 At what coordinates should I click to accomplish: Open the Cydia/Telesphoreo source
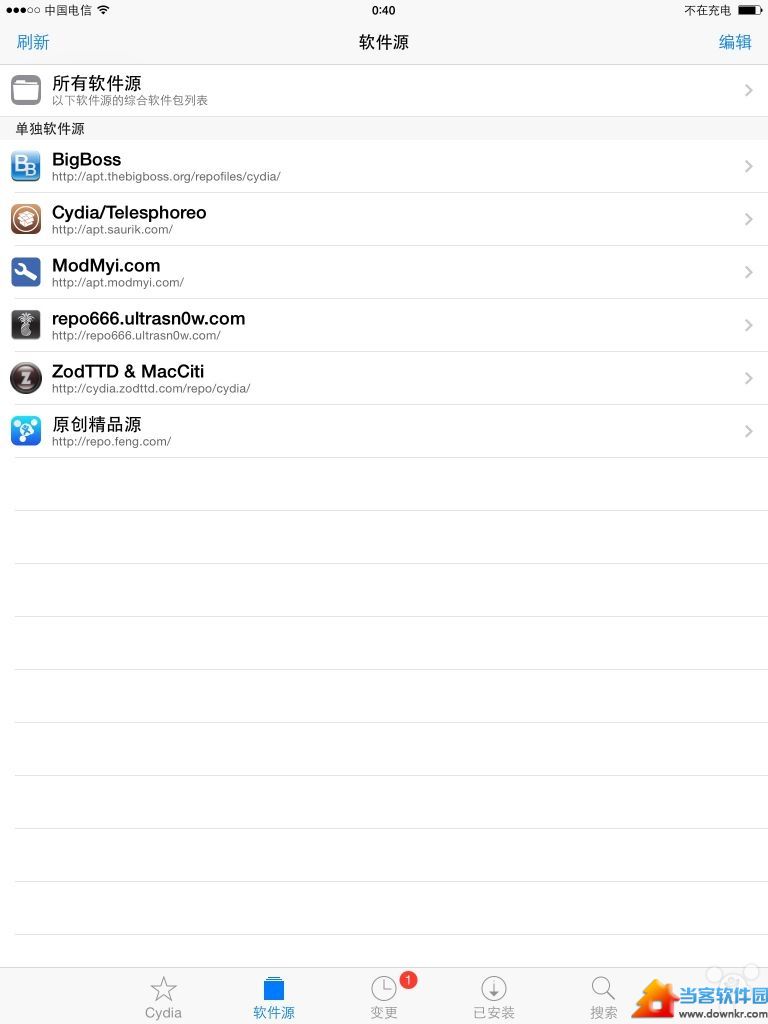384,219
